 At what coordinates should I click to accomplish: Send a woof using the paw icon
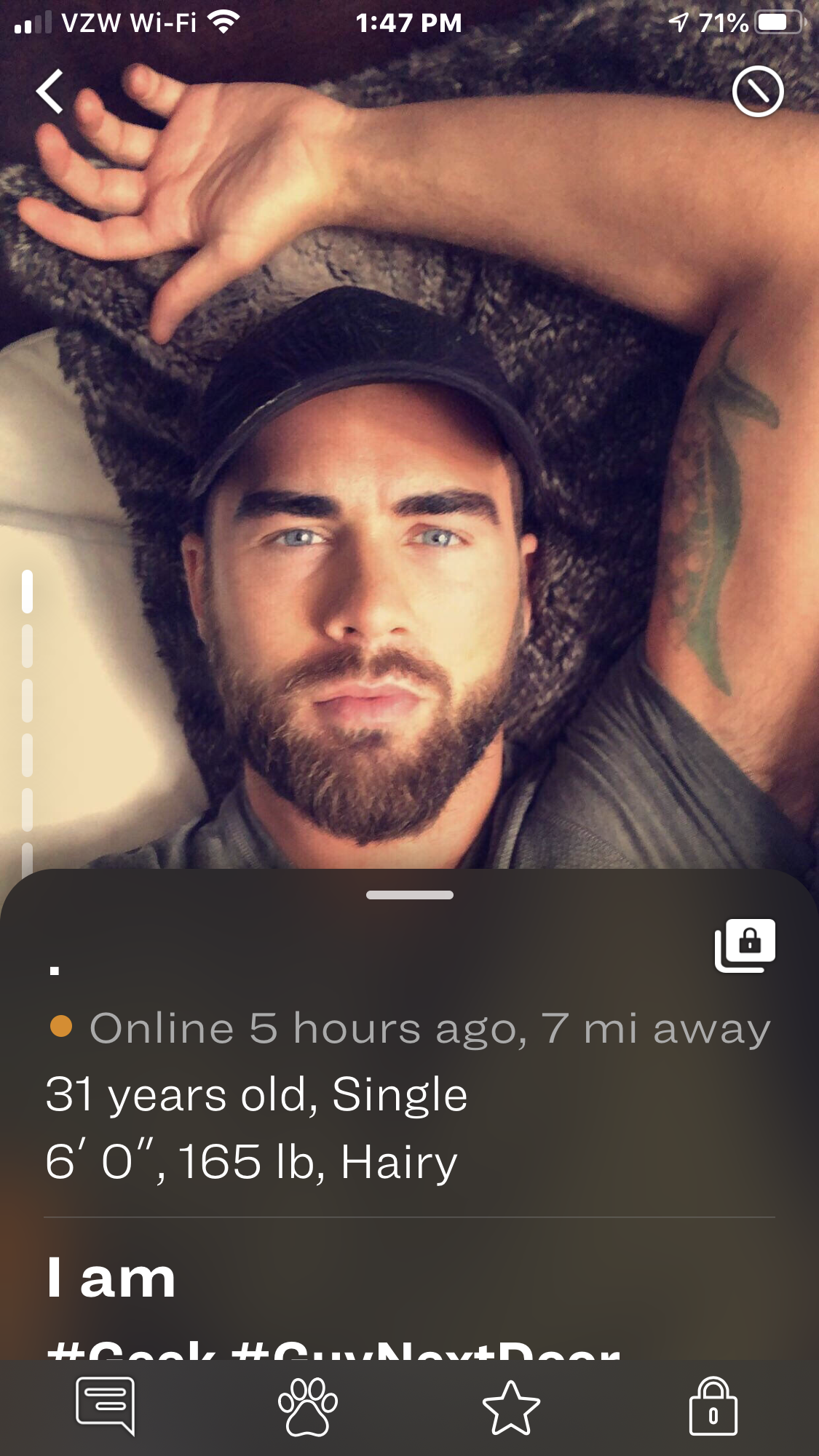coord(307,1407)
